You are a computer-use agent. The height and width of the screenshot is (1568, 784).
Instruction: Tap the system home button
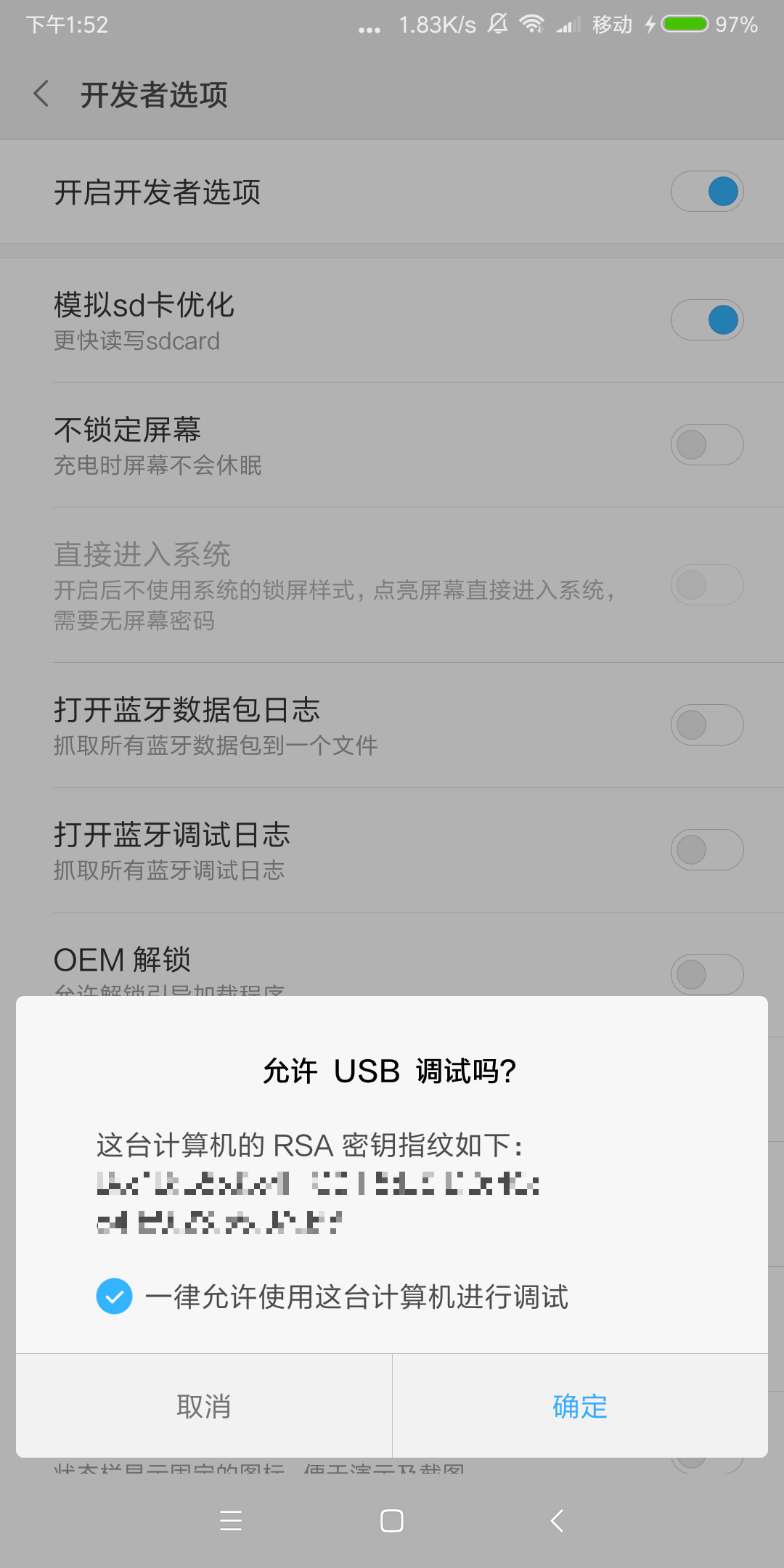click(392, 1521)
